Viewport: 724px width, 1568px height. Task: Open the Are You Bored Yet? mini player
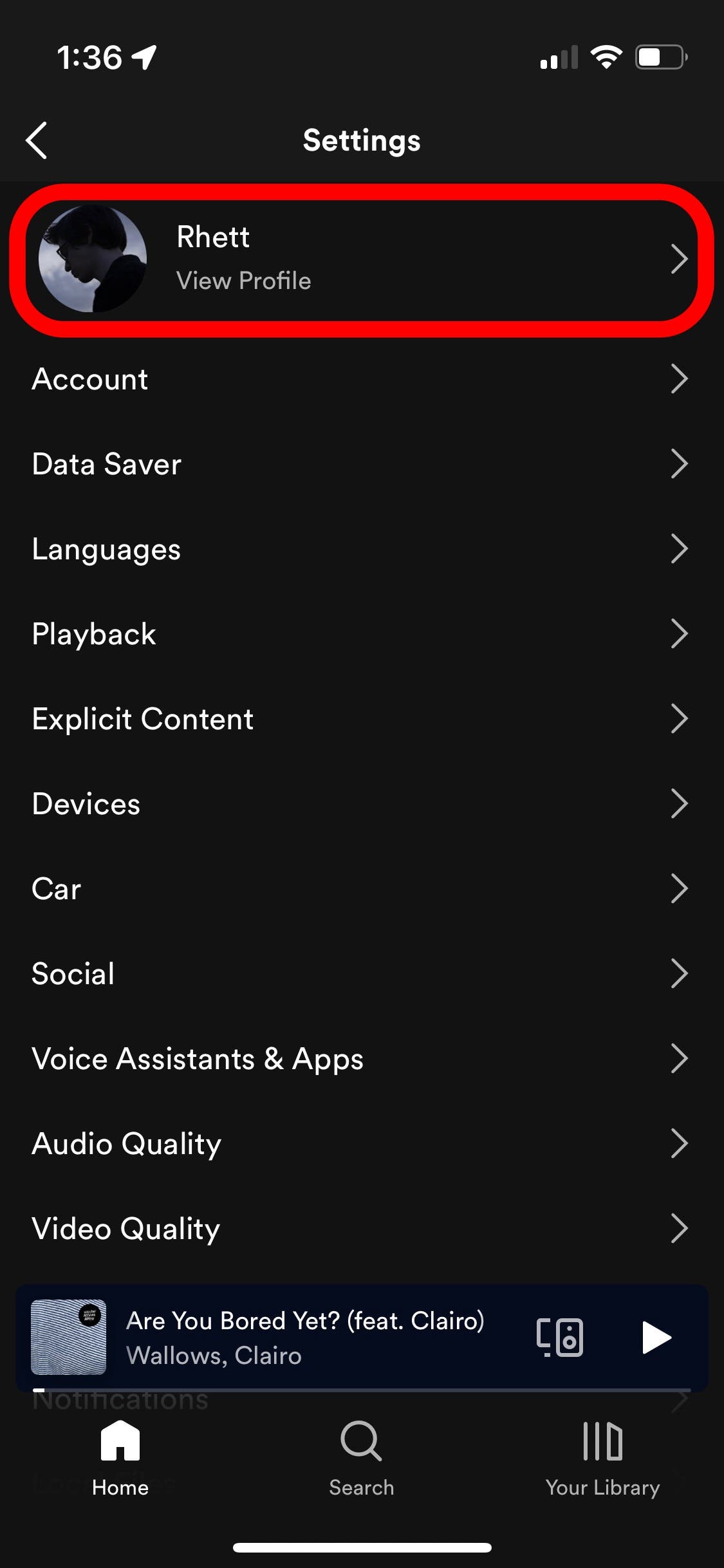pos(302,1338)
